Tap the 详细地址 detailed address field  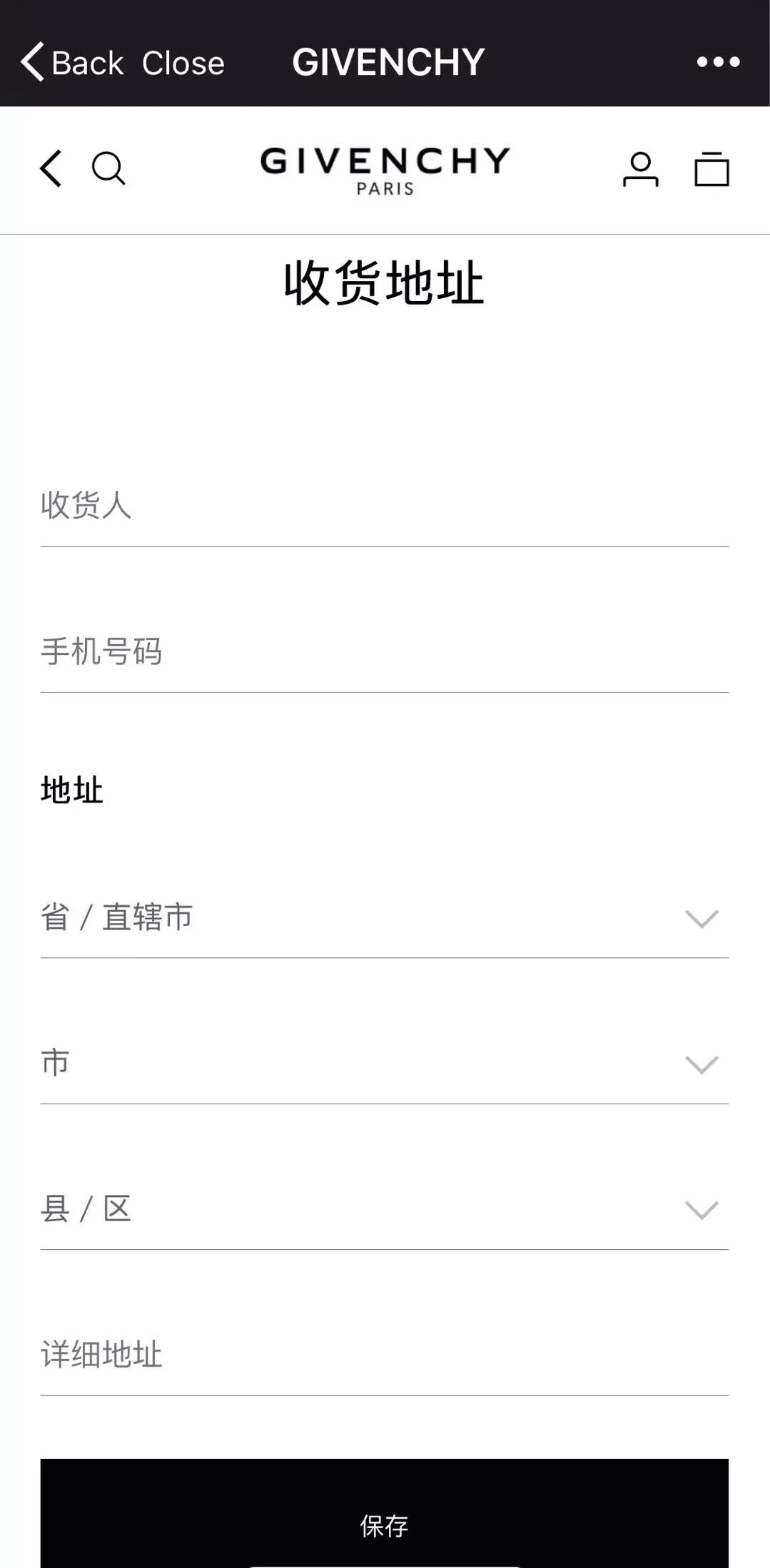pyautogui.click(x=384, y=1355)
